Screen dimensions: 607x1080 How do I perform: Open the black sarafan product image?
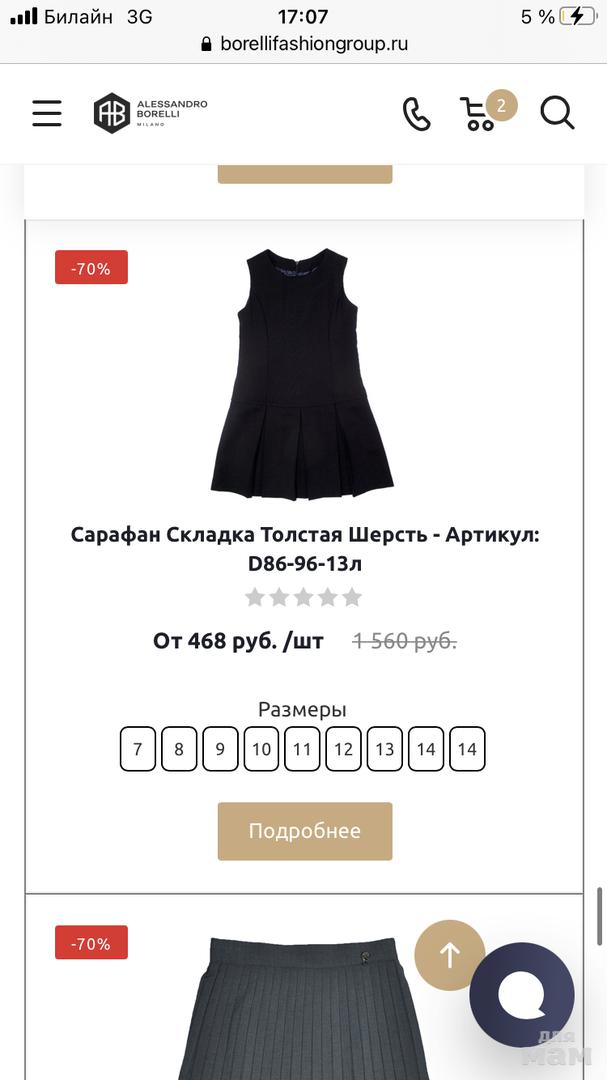(303, 374)
